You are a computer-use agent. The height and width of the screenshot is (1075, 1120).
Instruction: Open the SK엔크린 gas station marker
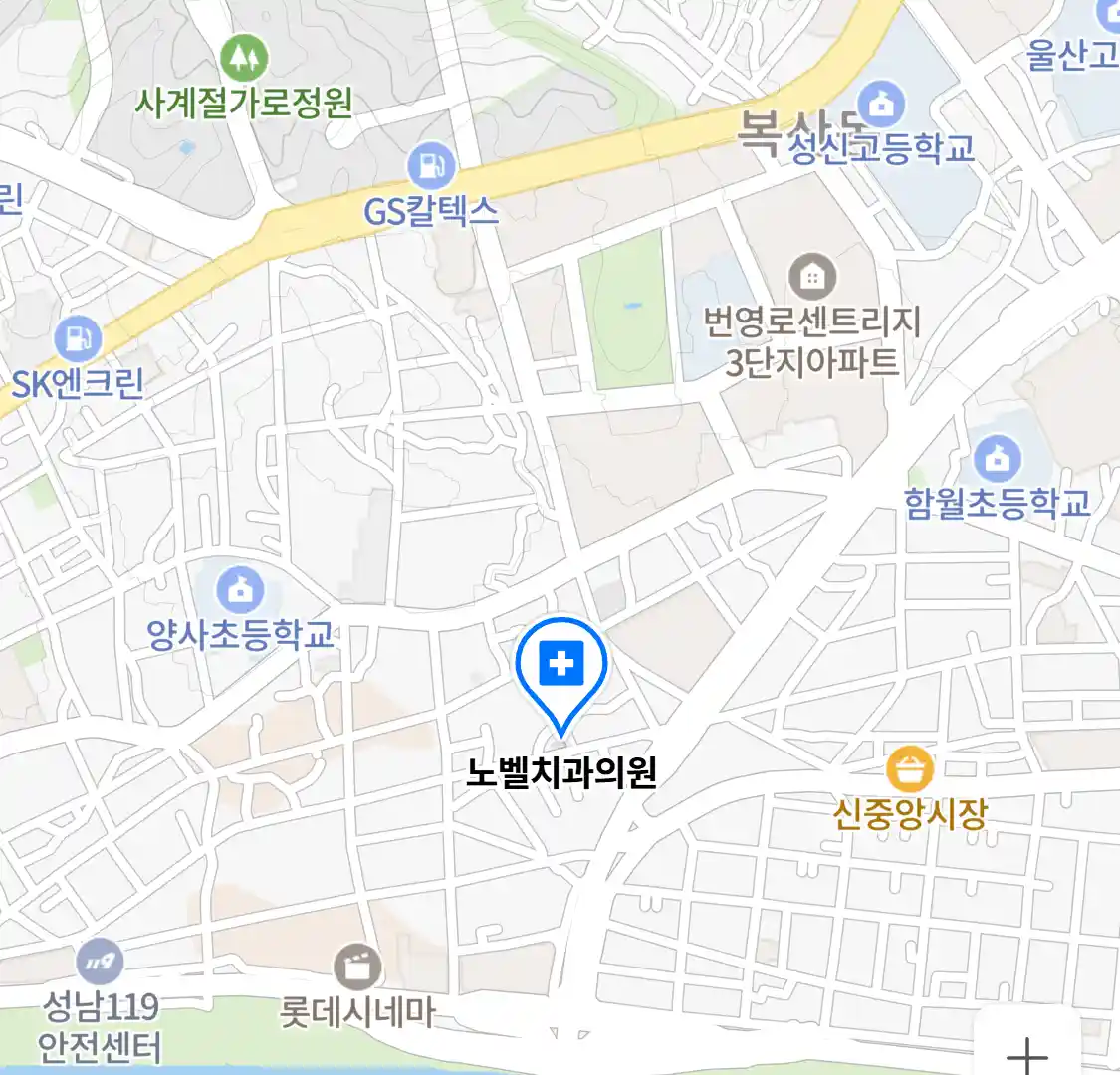pos(78,339)
